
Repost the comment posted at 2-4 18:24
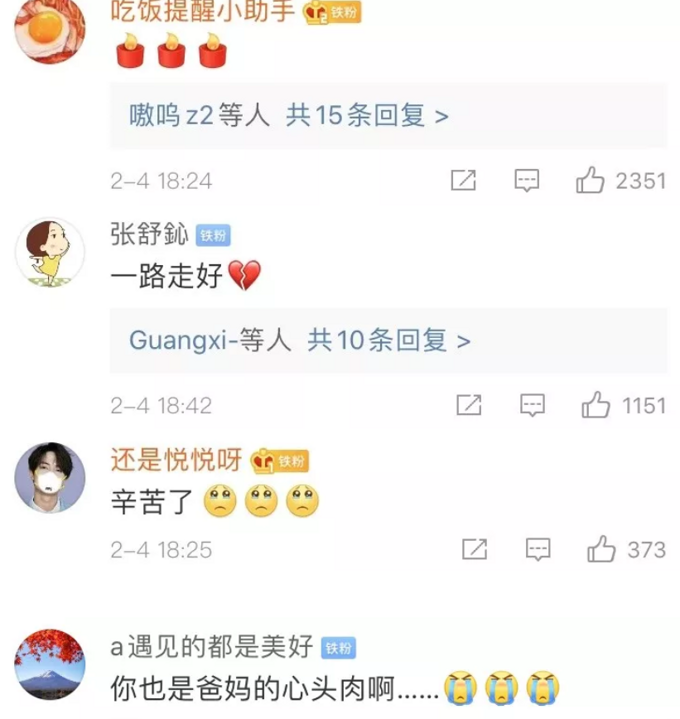click(x=463, y=181)
